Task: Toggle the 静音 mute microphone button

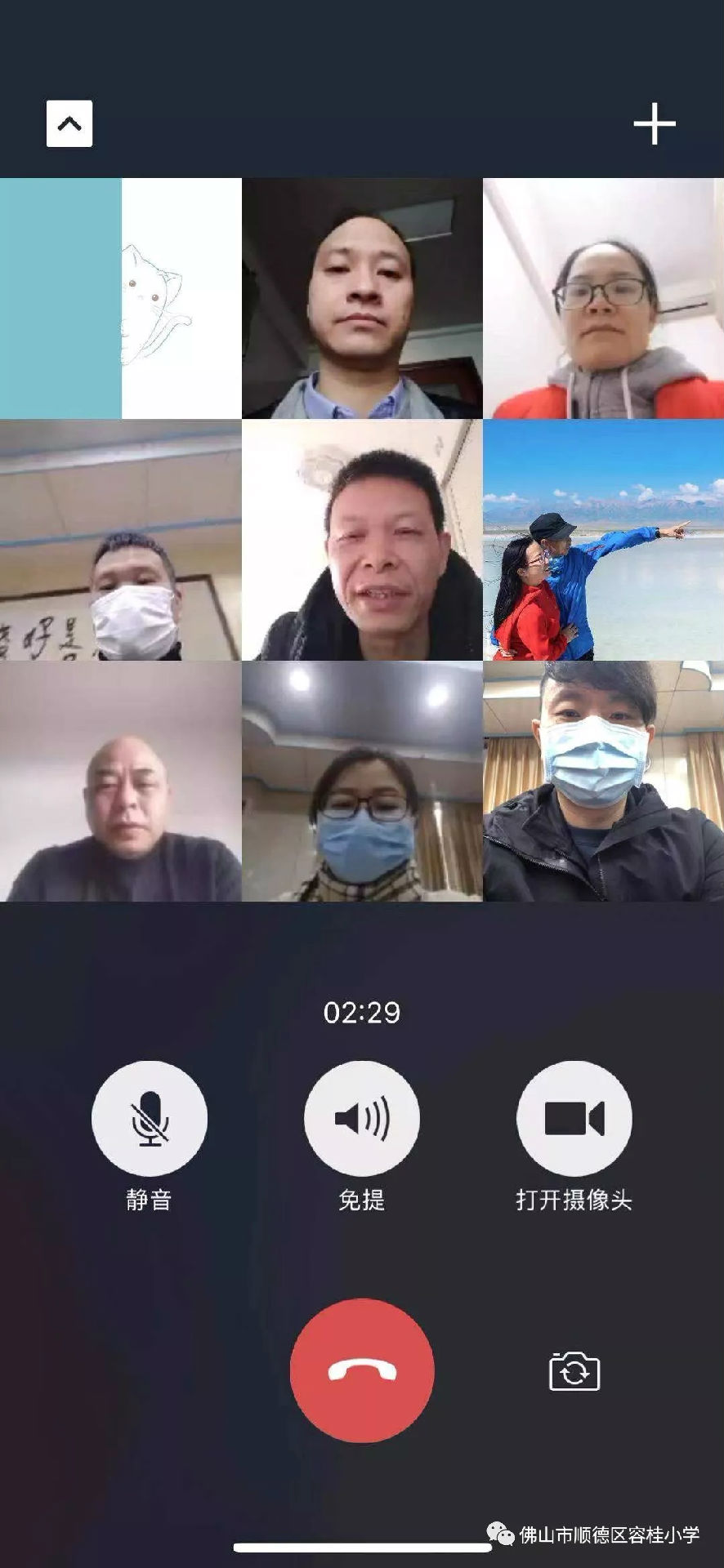Action: [150, 1118]
